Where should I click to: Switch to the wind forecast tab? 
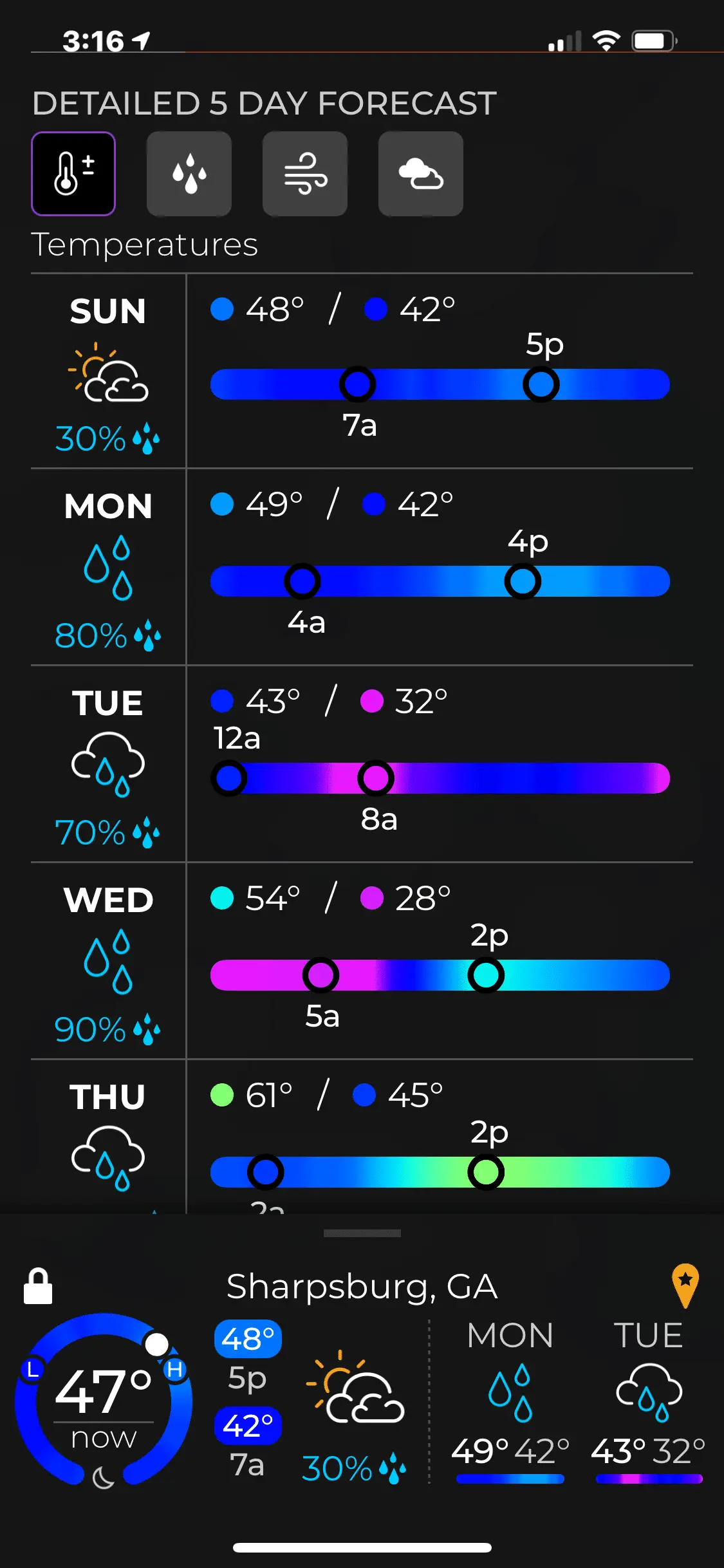point(305,174)
